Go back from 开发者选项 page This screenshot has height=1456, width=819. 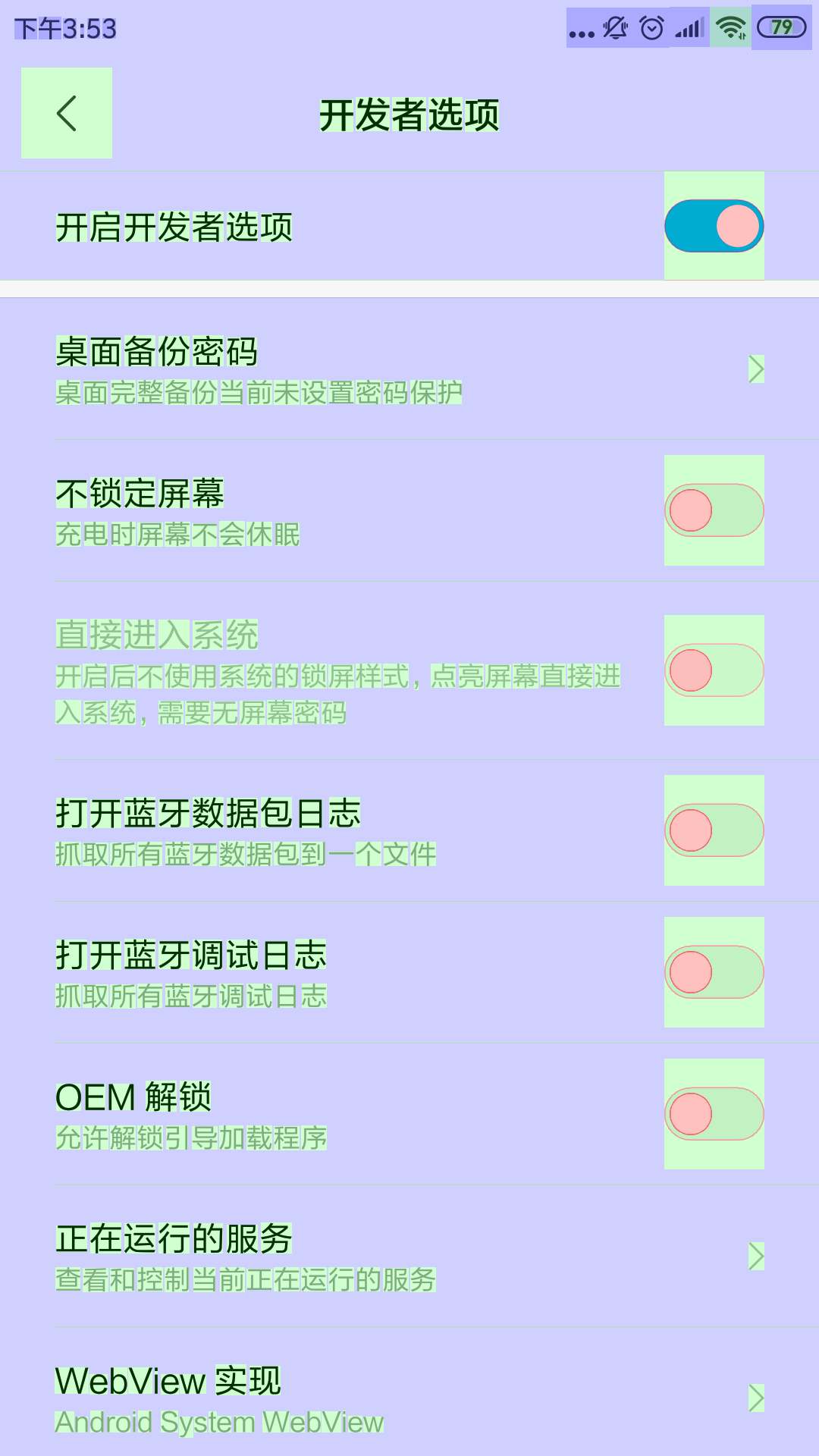[67, 113]
